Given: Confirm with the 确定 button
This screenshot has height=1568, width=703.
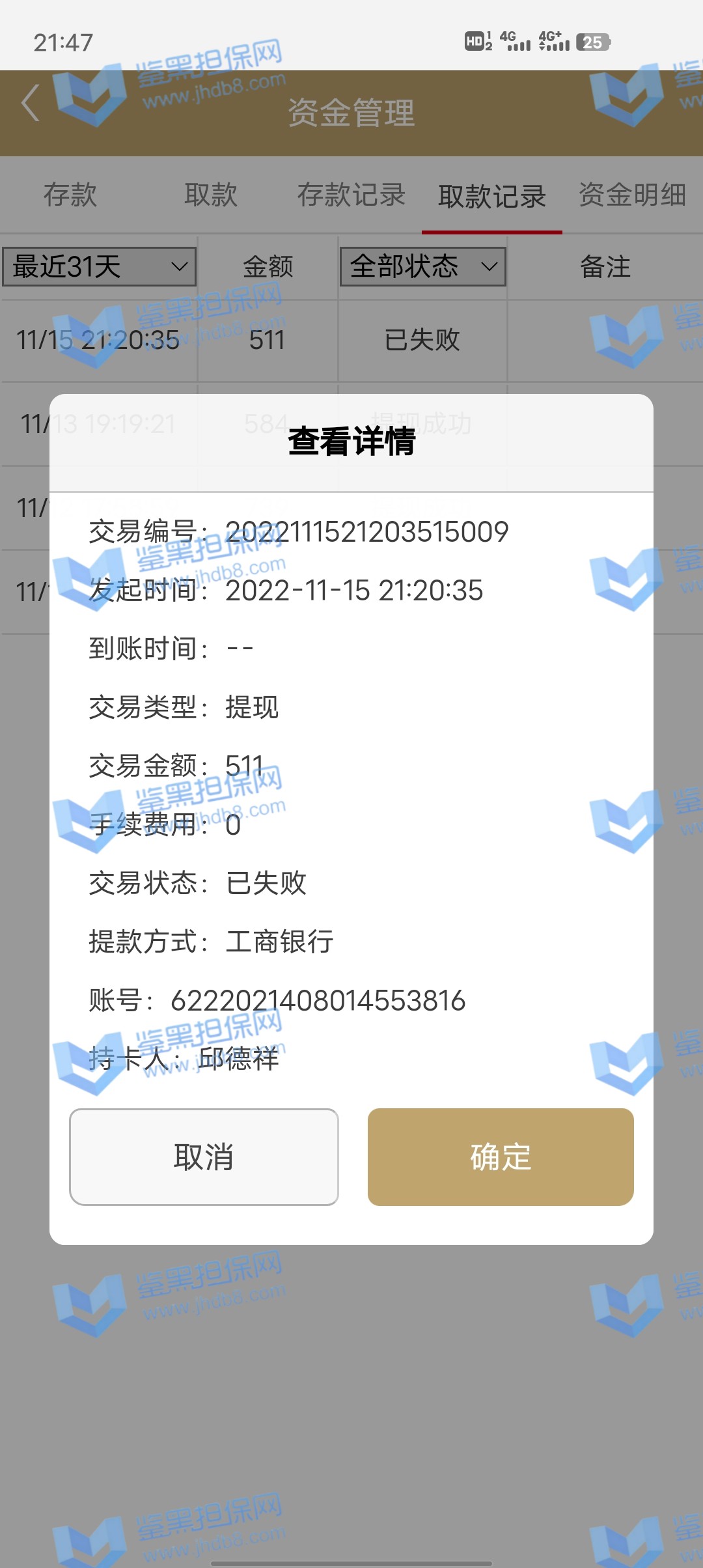Looking at the screenshot, I should tap(501, 1157).
